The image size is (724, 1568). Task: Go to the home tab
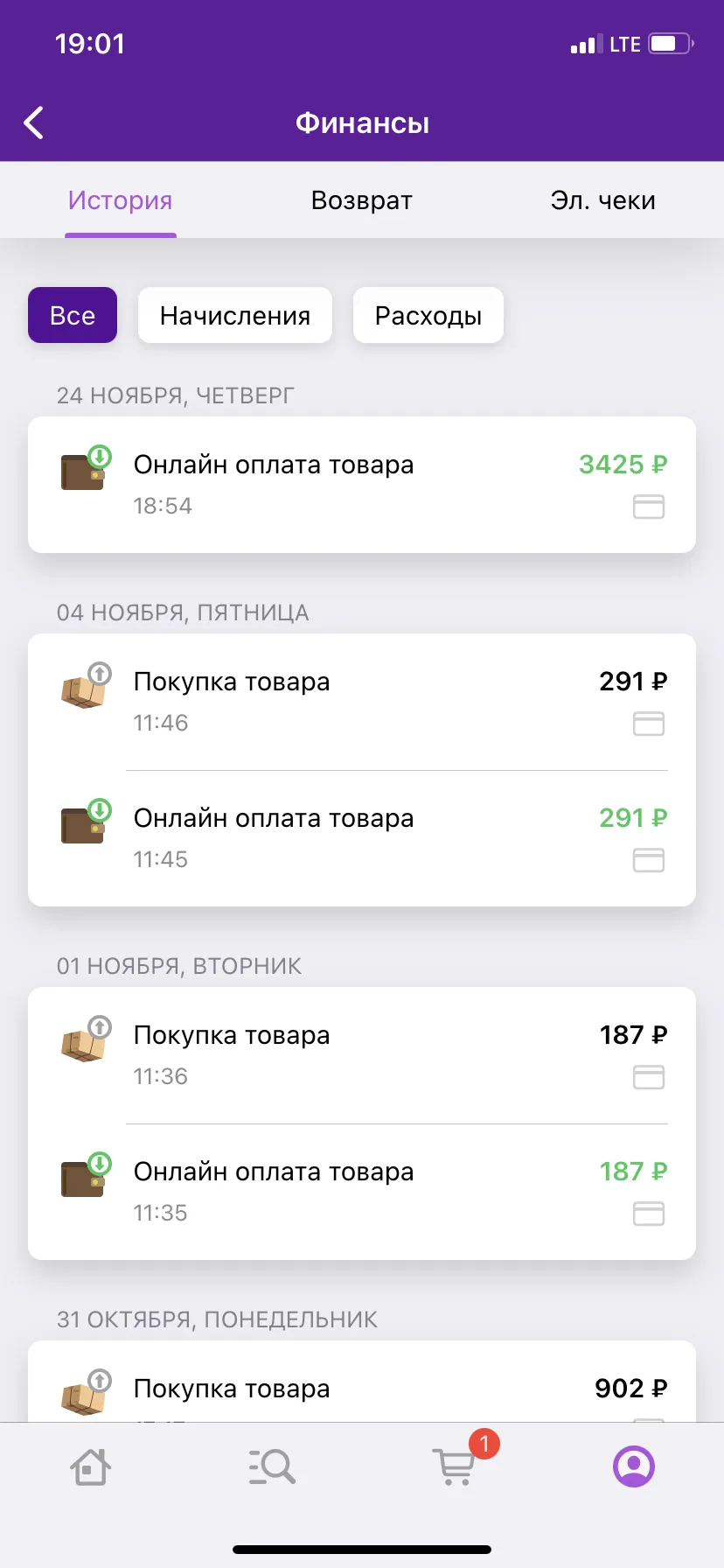click(x=91, y=1466)
